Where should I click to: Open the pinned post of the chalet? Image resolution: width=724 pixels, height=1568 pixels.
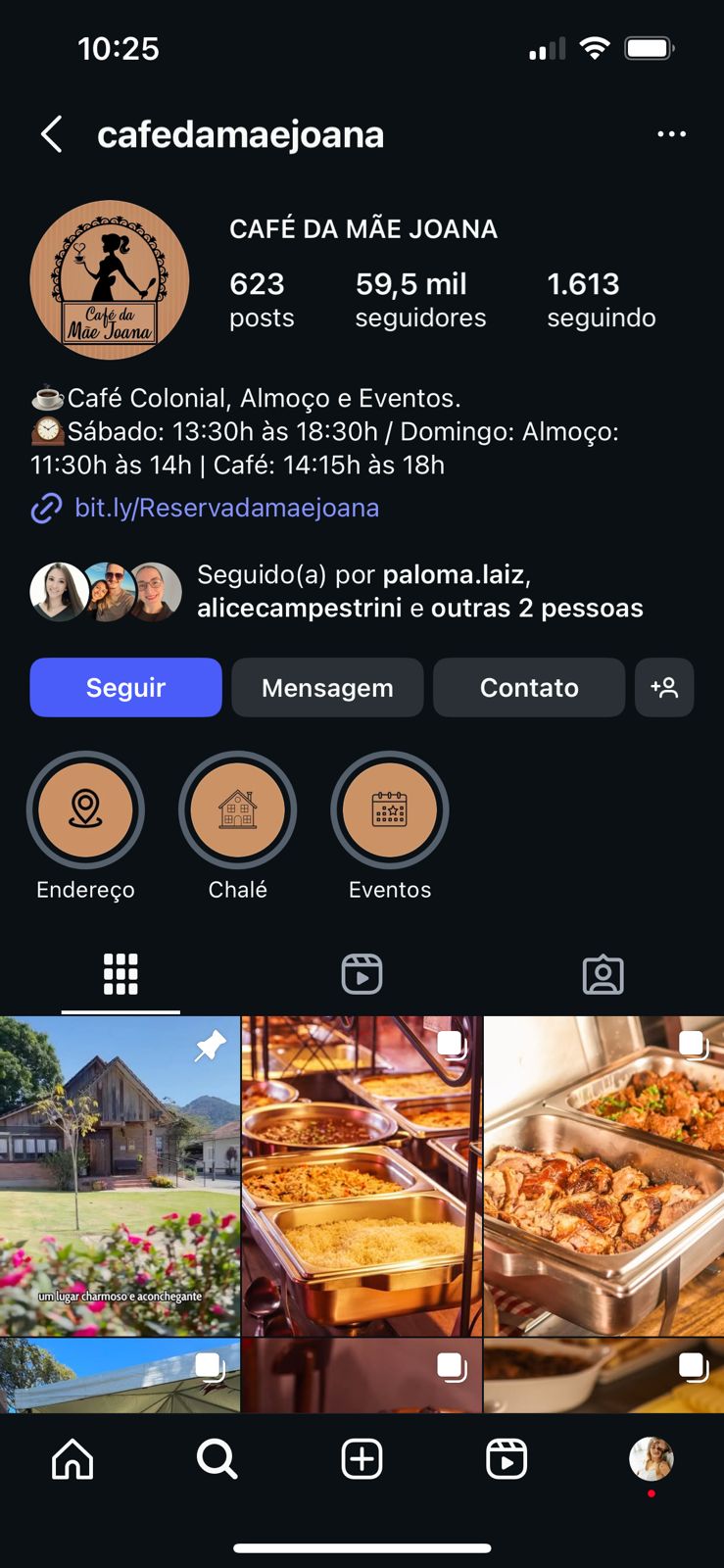coord(120,1176)
